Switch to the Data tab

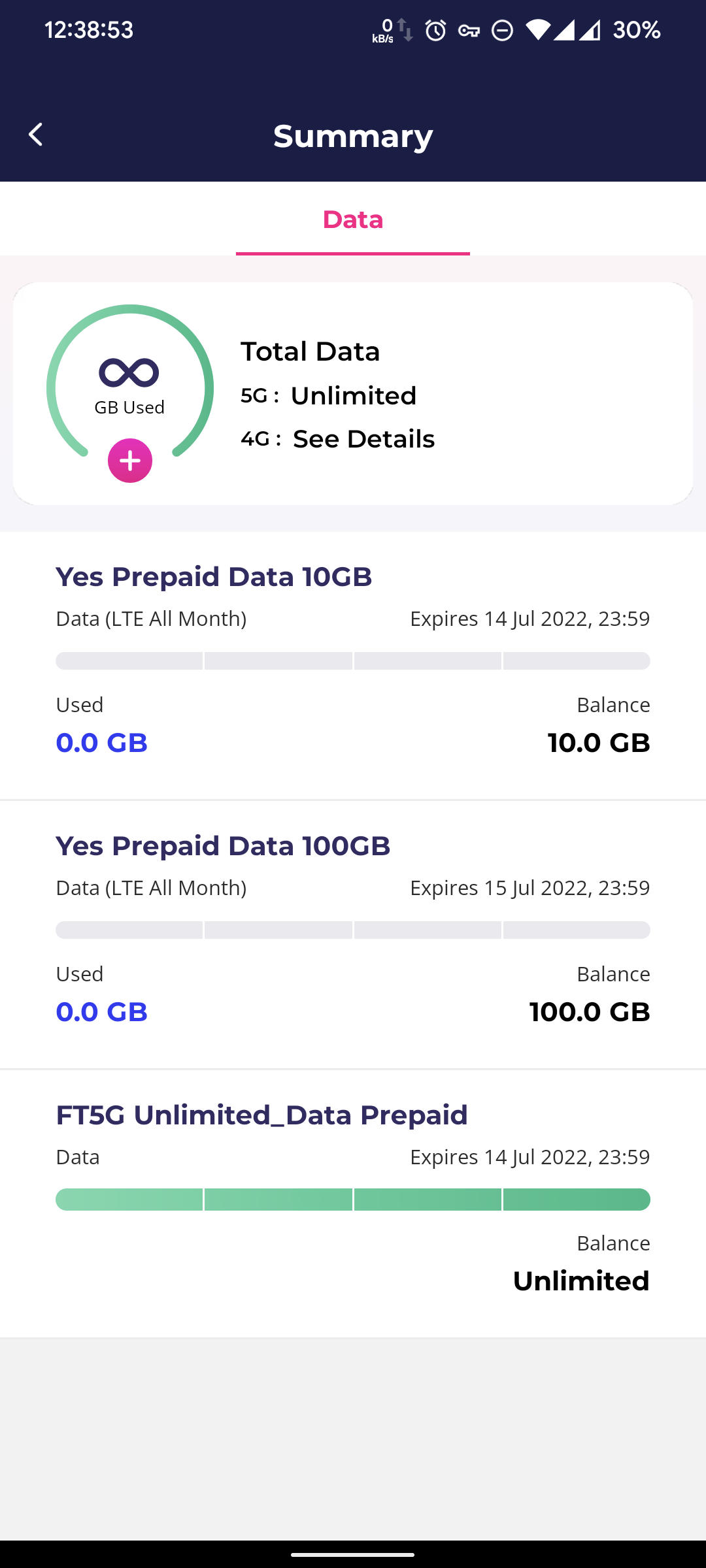pyautogui.click(x=352, y=220)
